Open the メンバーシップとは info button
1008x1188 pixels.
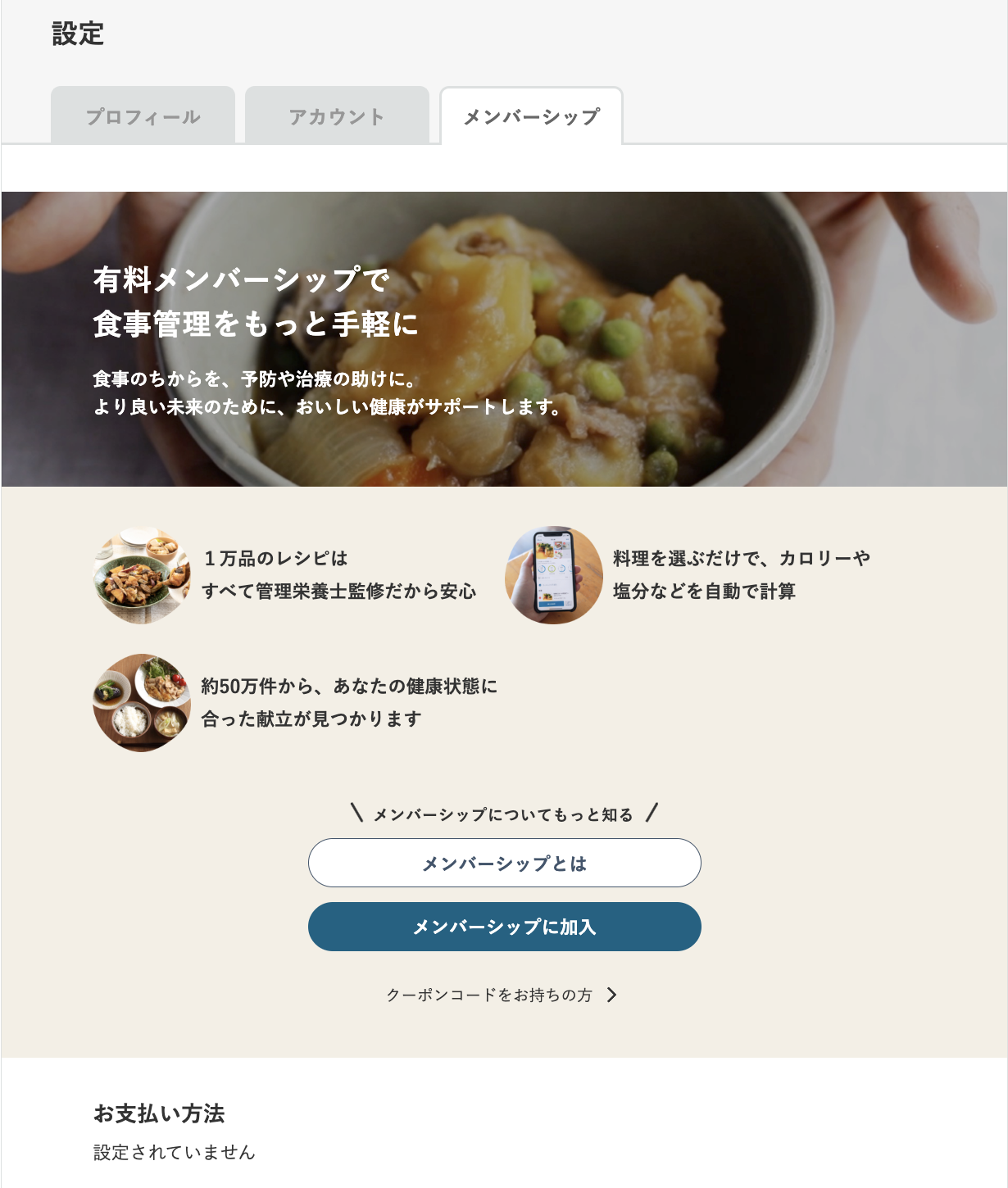tap(504, 863)
